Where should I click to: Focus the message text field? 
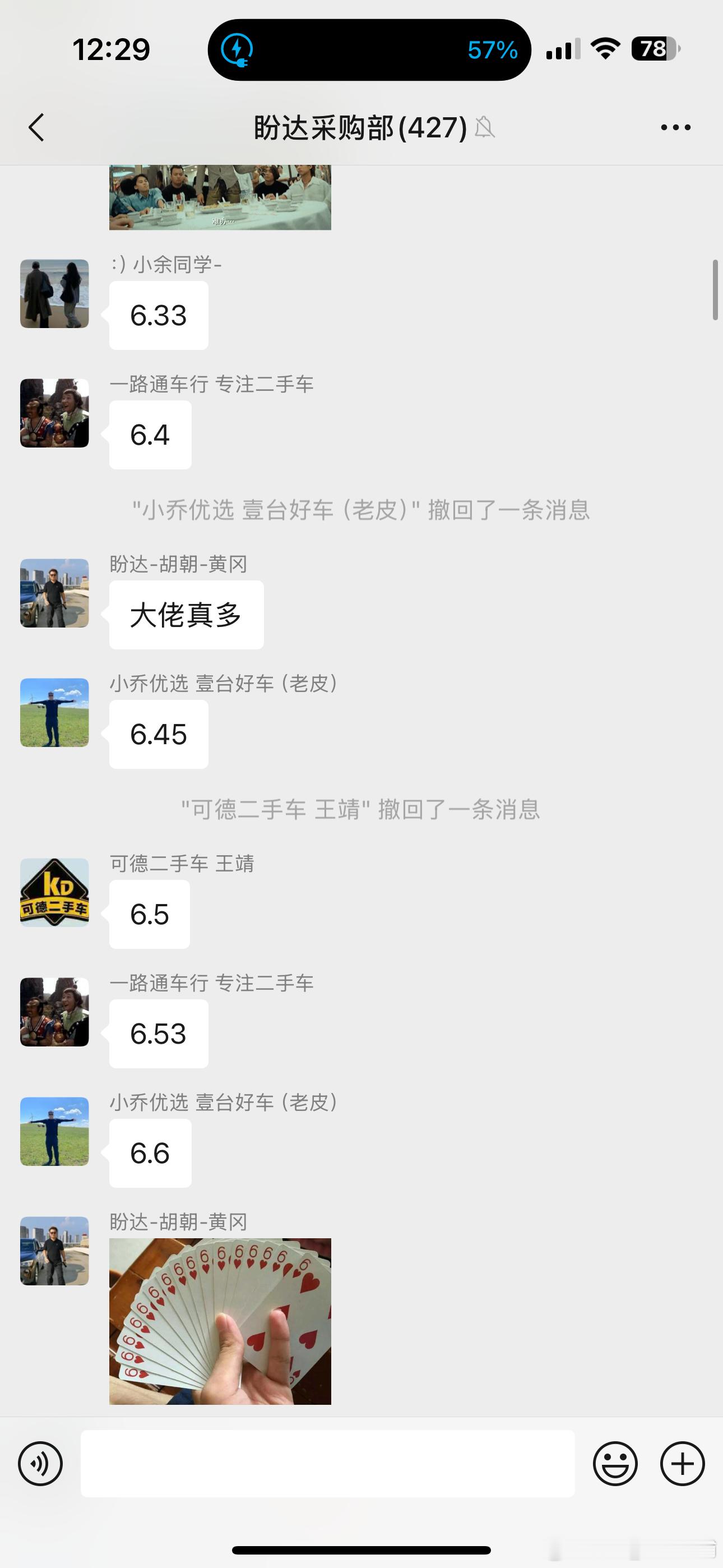click(x=327, y=1463)
